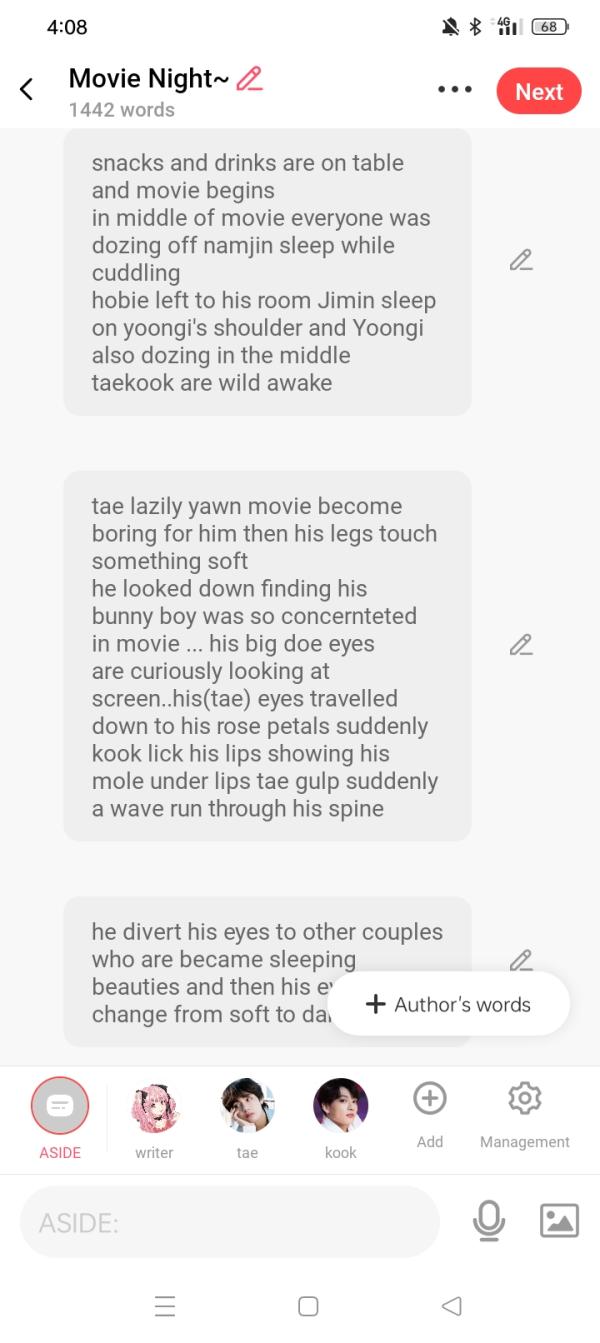Edit the 'tae lazily yawn' paragraph
Image resolution: width=600 pixels, height=1343 pixels.
pos(520,645)
